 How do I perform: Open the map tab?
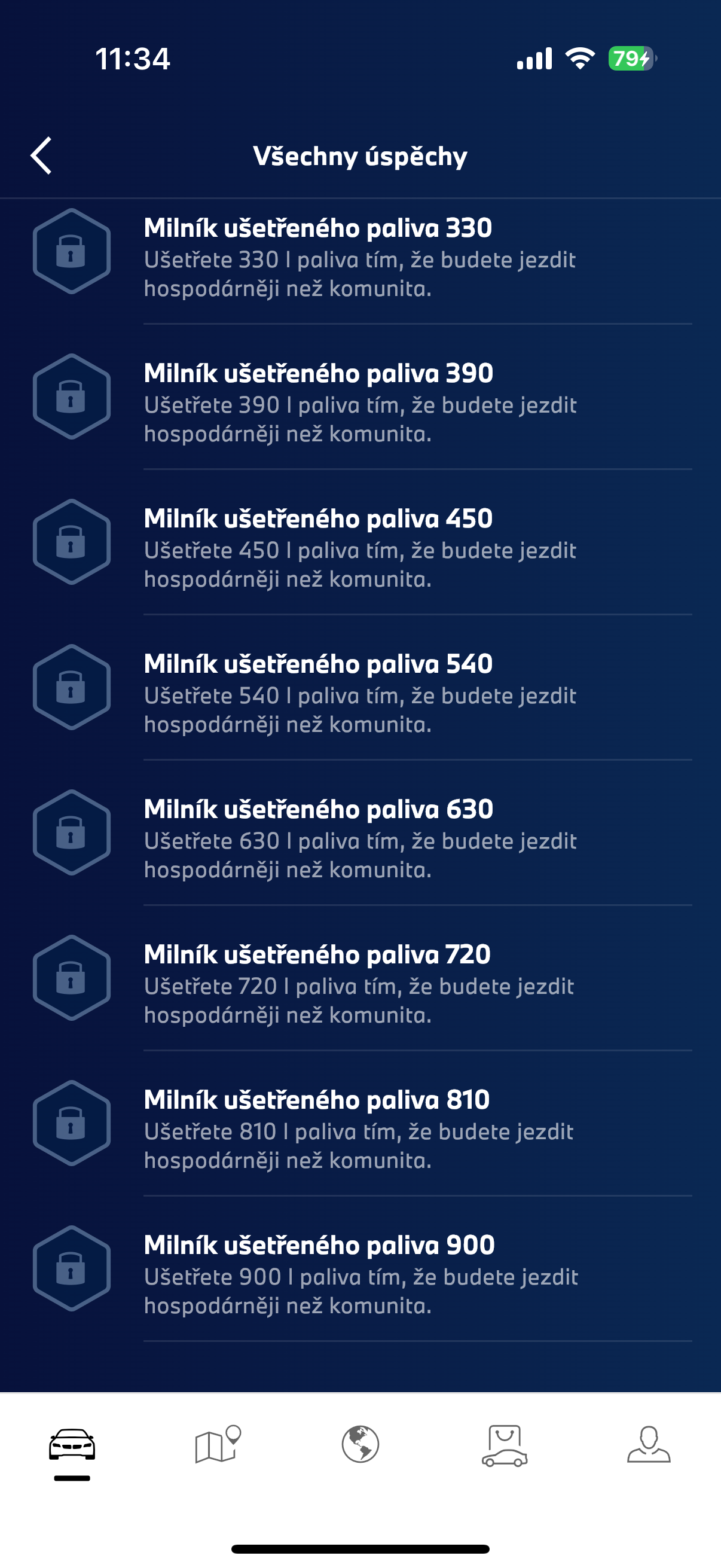tap(217, 1445)
